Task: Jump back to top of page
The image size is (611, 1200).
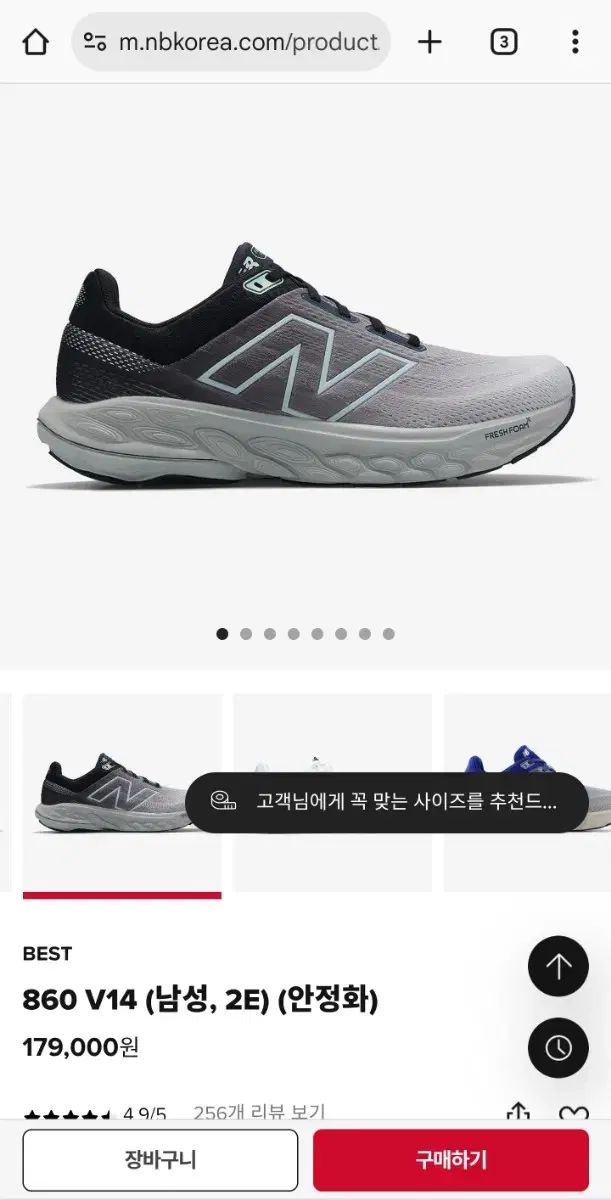Action: coord(558,966)
